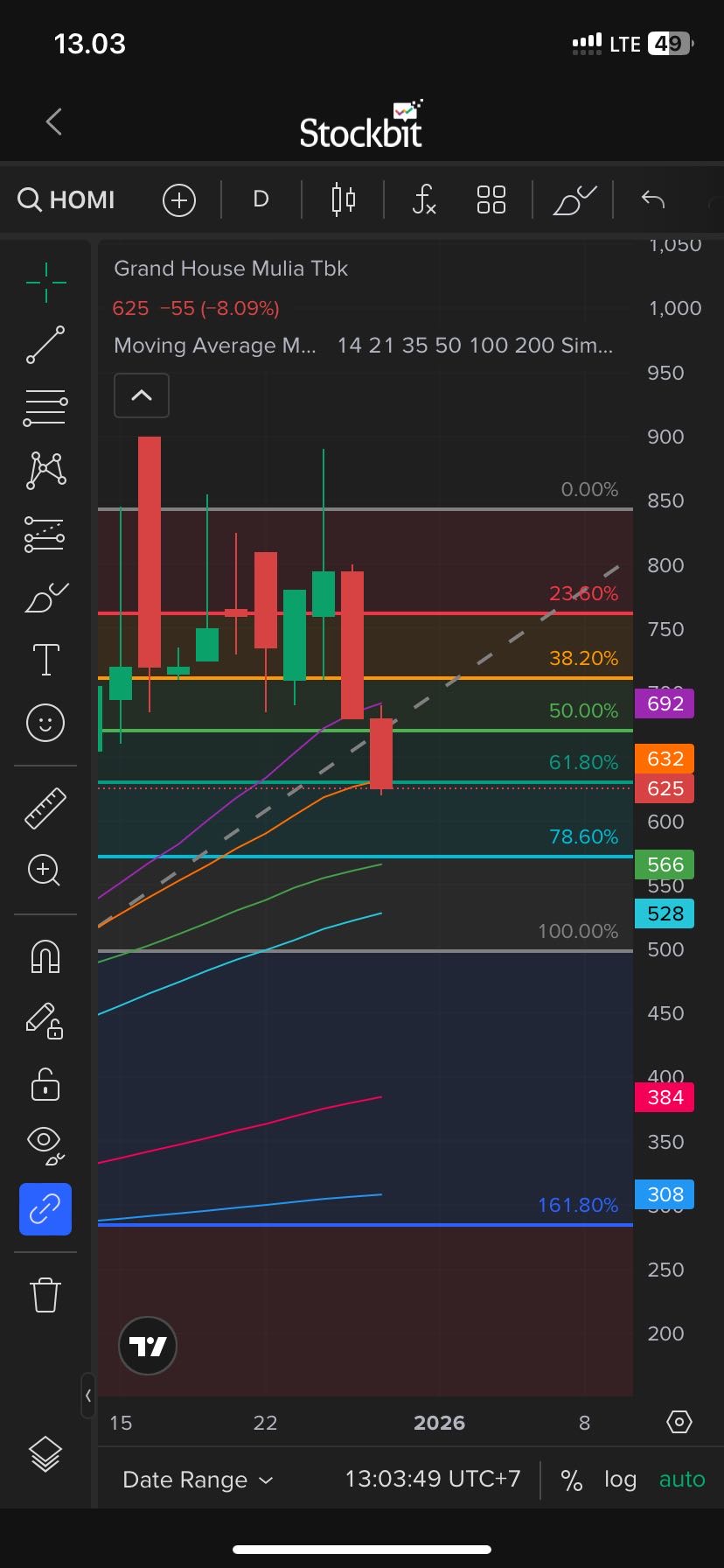Open the fx indicators menu
The image size is (724, 1568).
coord(423,199)
